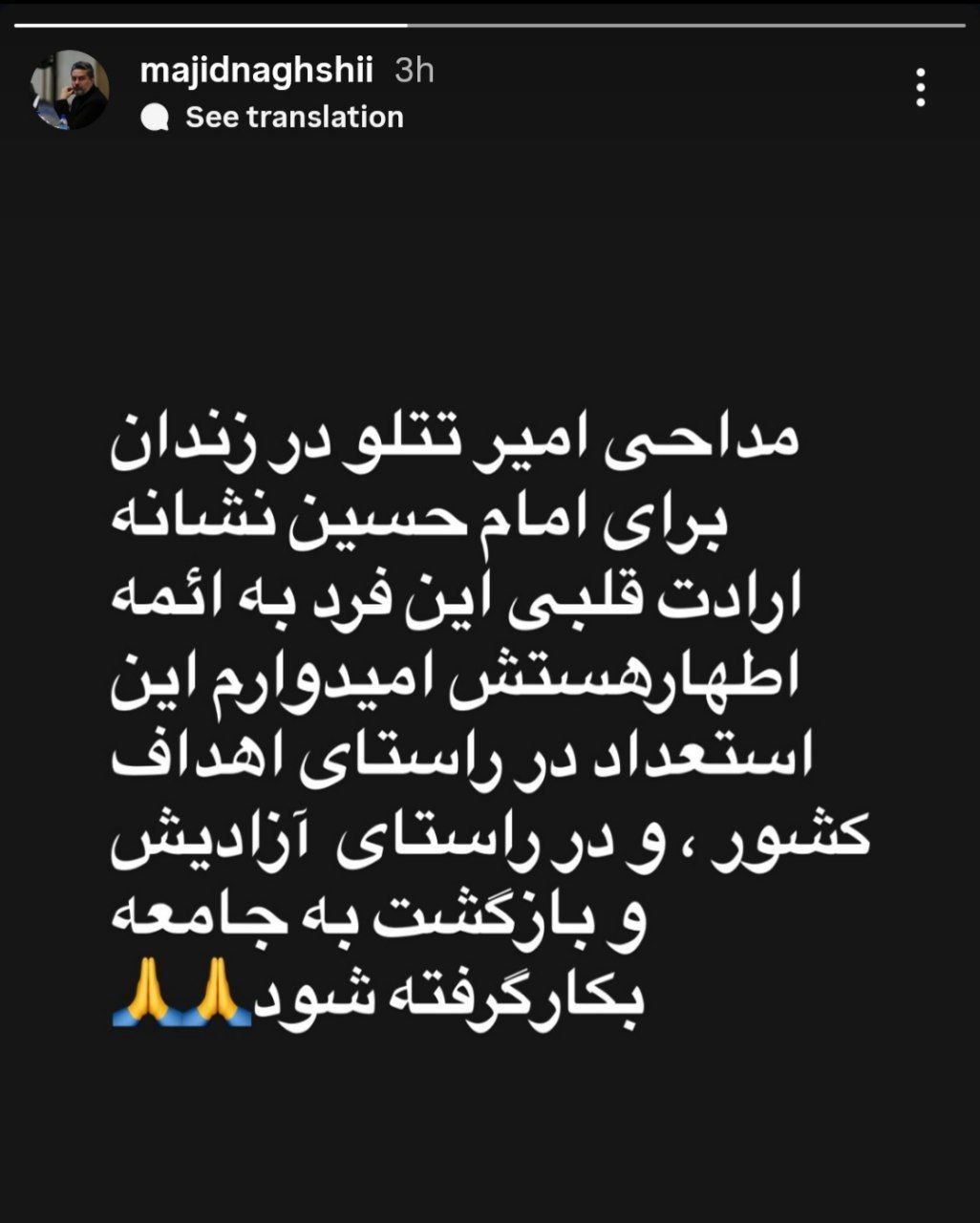Tap See translation
This screenshot has height=1223, width=980.
[293, 118]
